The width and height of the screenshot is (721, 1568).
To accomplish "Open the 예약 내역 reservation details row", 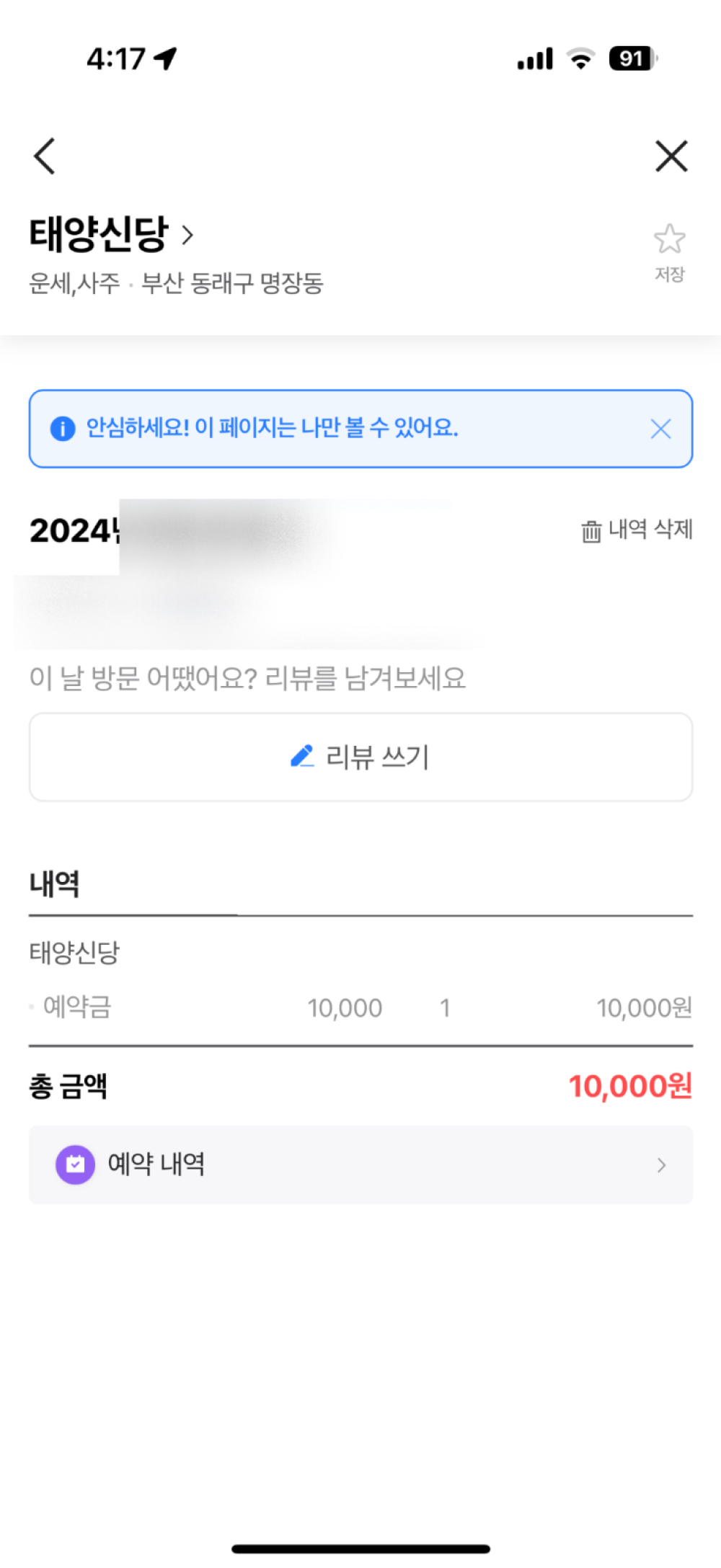I will tap(360, 1164).
